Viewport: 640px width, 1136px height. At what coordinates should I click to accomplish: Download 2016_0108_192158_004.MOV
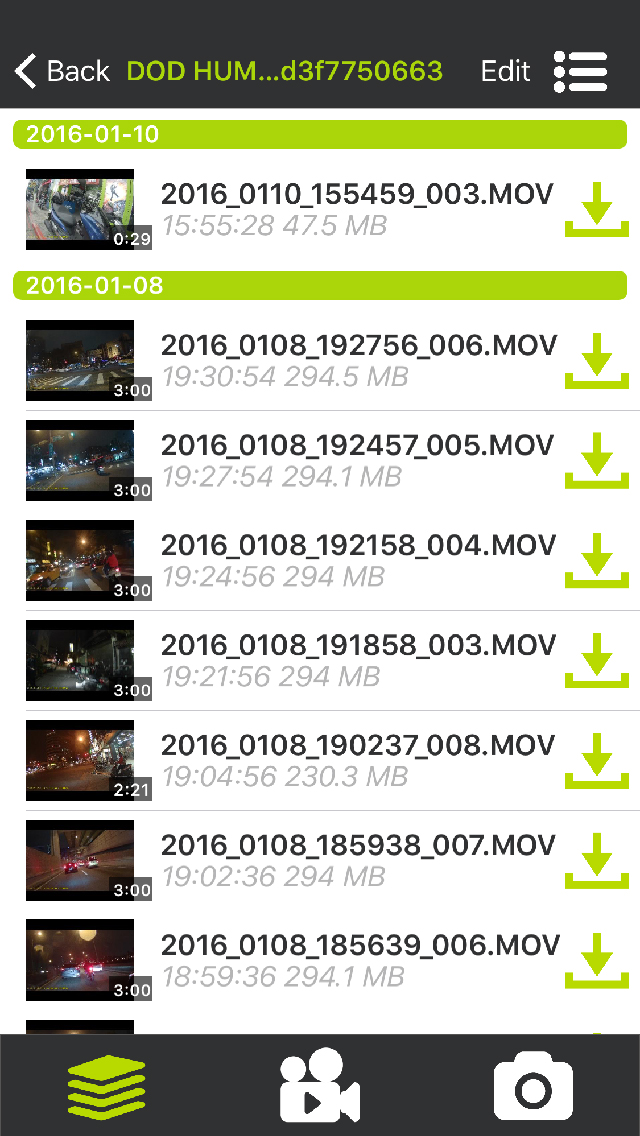tap(596, 561)
